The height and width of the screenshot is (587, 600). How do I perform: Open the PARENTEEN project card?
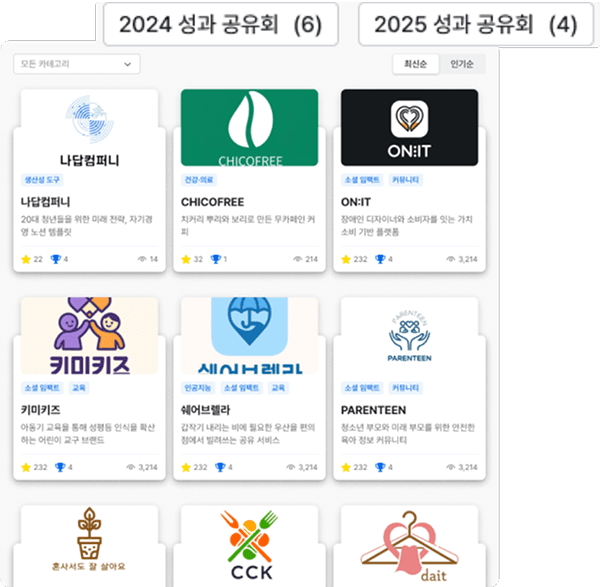pos(409,410)
